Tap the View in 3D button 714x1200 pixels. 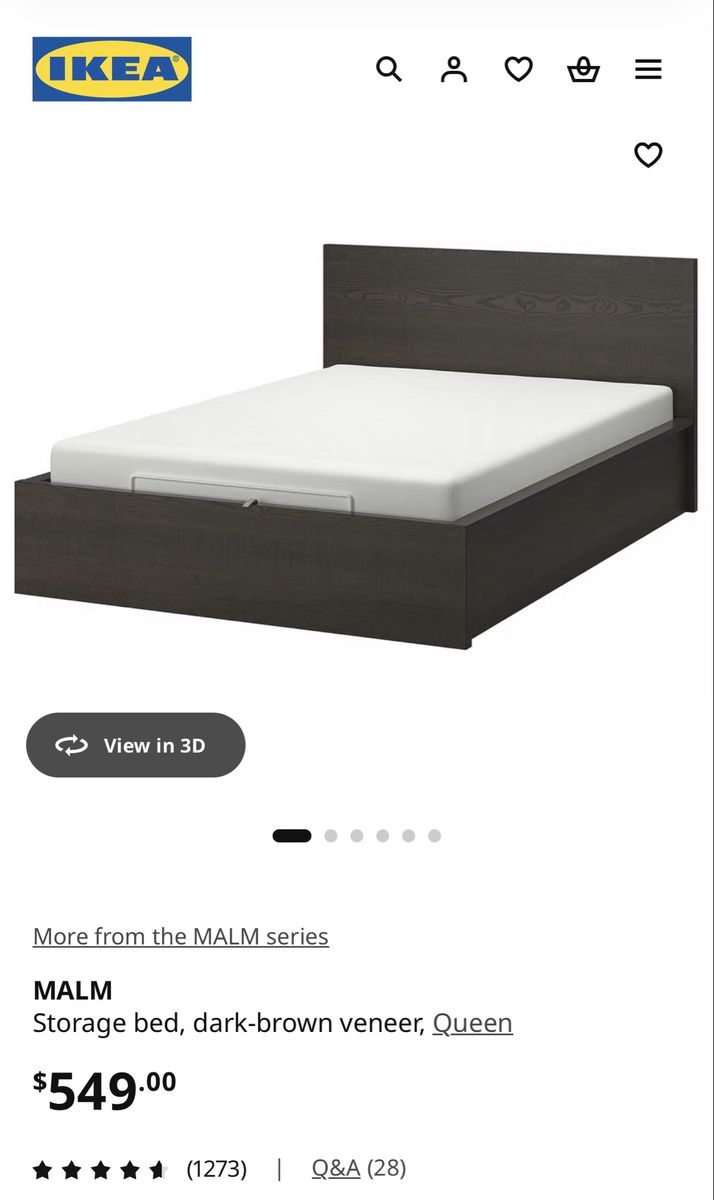point(135,745)
